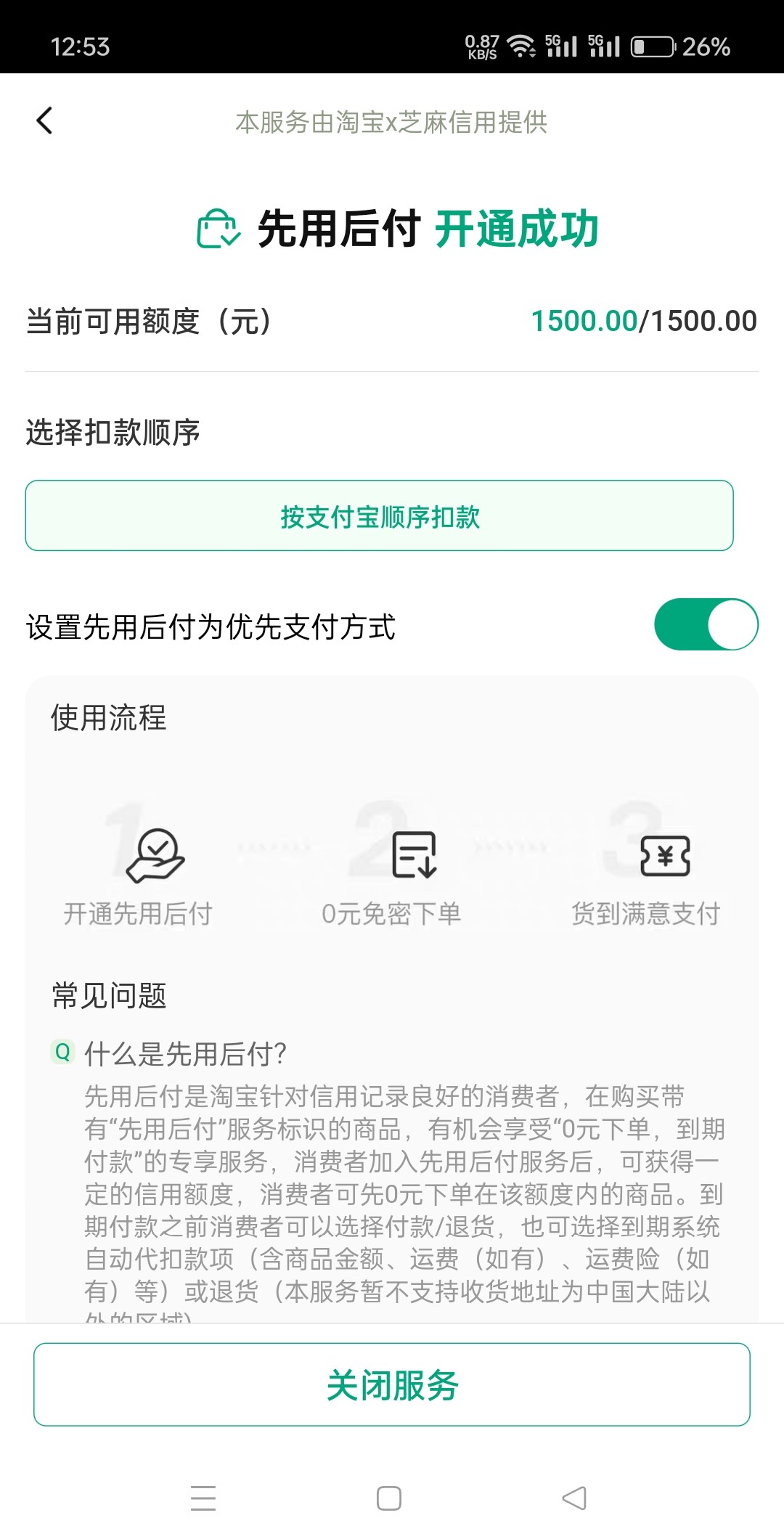Select 按支付宝顺序扣款 deduction order
The width and height of the screenshot is (784, 1539).
click(379, 515)
